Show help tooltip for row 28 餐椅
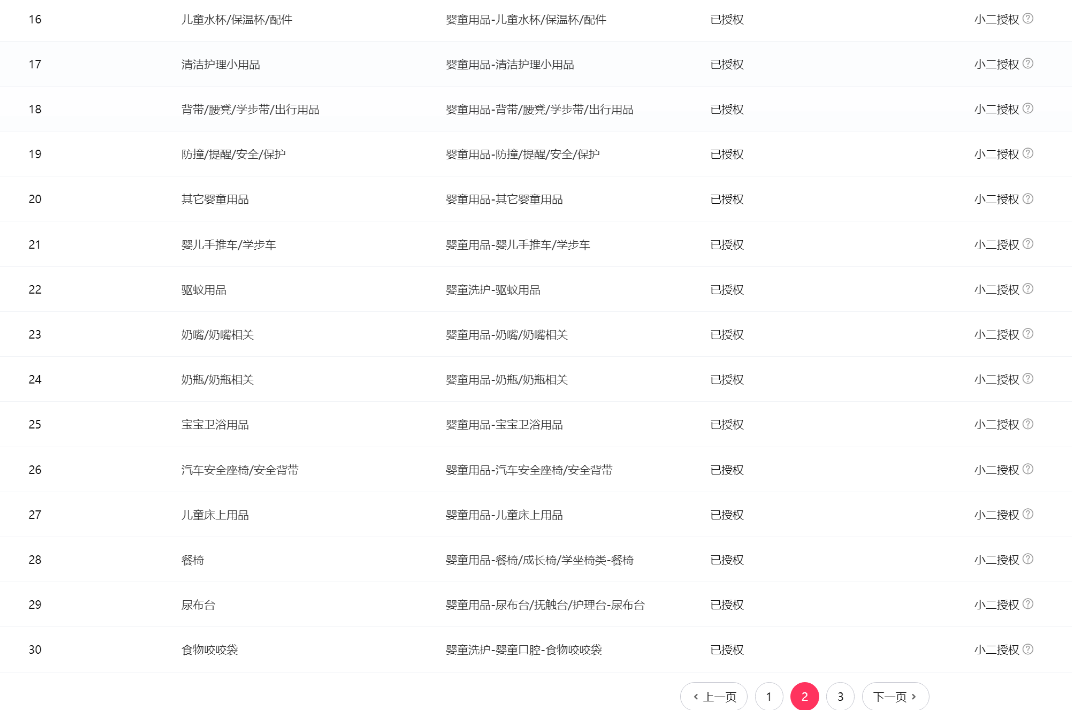This screenshot has height=710, width=1072. click(1028, 559)
